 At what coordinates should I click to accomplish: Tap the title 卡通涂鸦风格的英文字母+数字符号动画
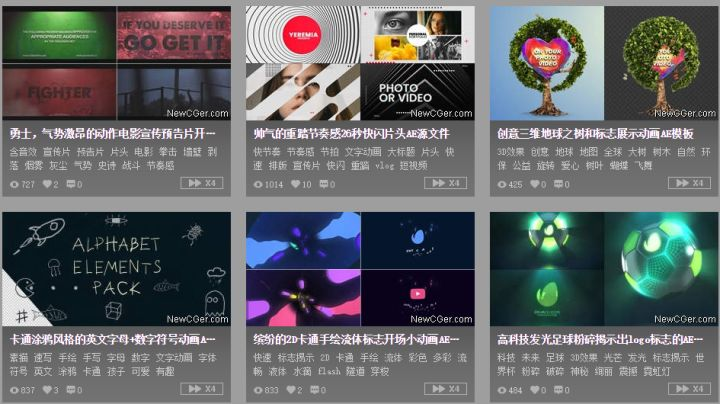[112, 340]
